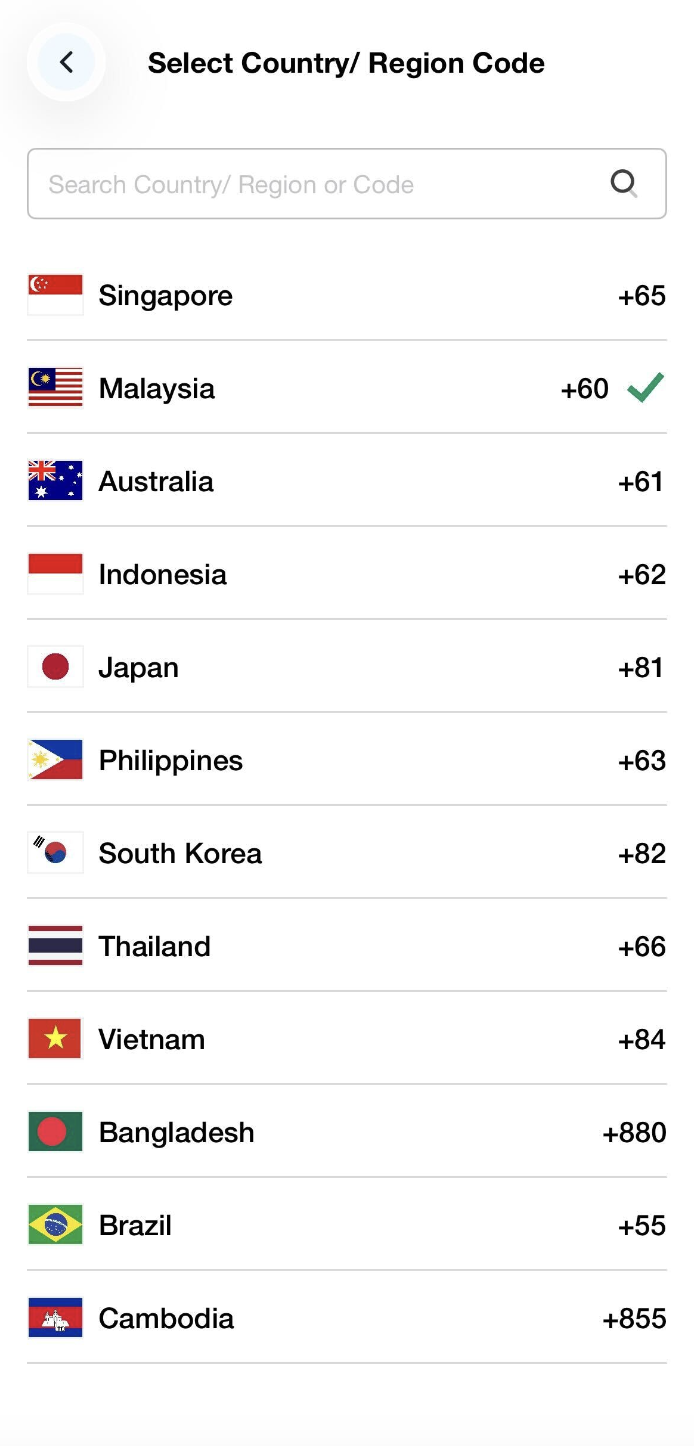Choose Malaysia +60
This screenshot has height=1446, width=694.
pos(346,388)
